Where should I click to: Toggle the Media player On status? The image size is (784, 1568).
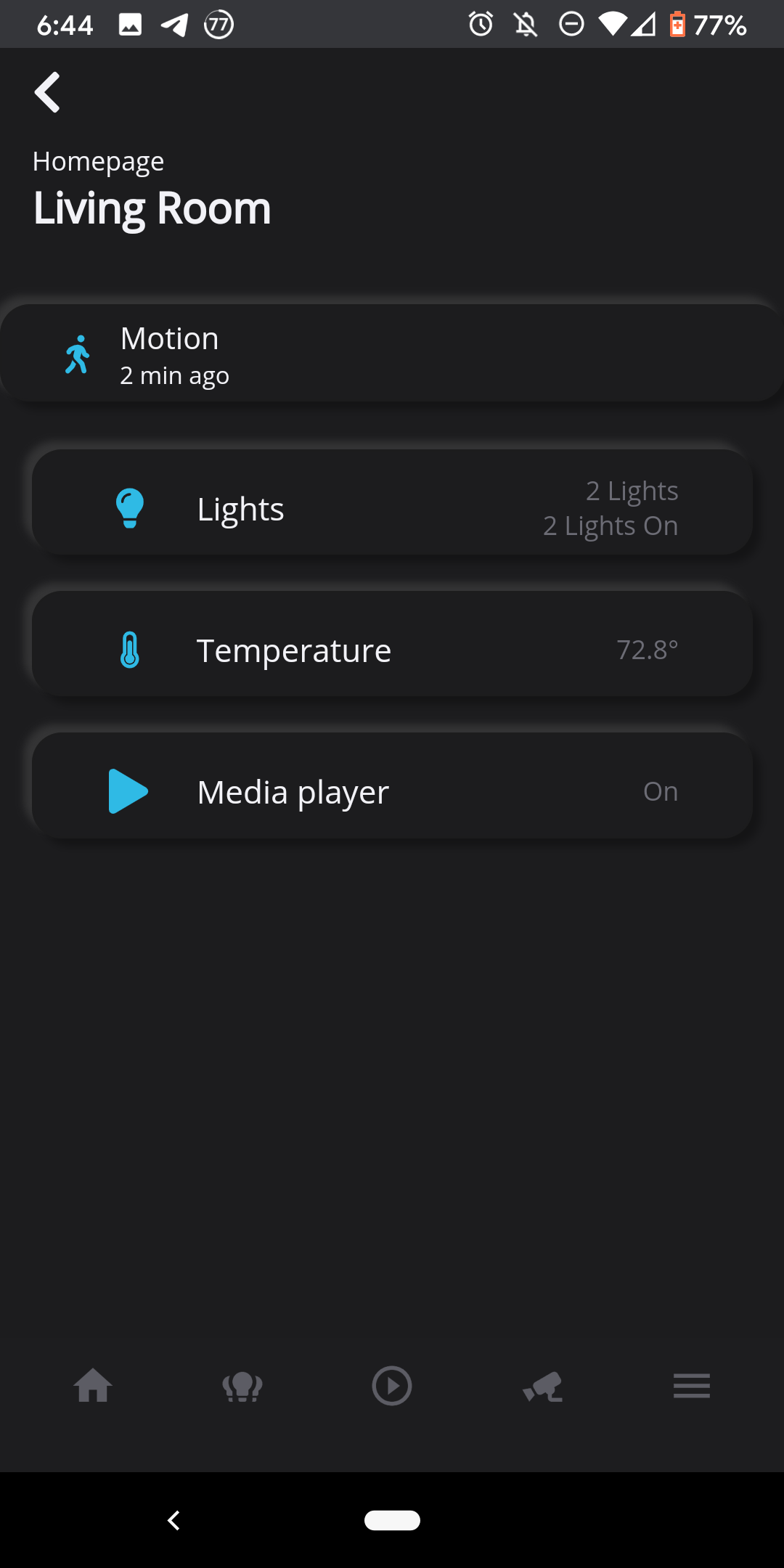pos(660,791)
